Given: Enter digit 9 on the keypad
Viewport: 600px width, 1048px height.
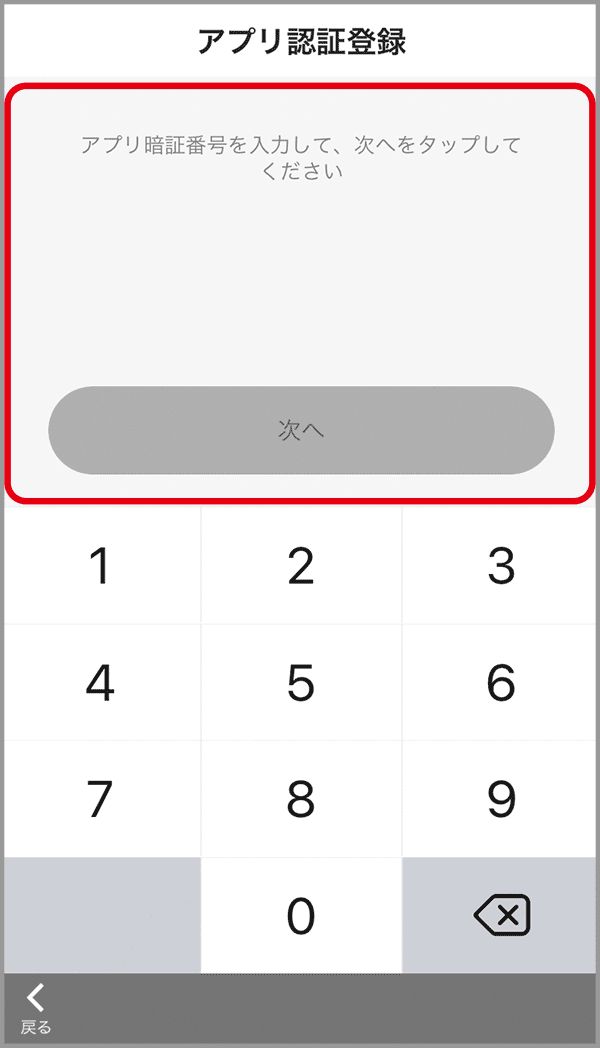Looking at the screenshot, I should click(x=499, y=799).
